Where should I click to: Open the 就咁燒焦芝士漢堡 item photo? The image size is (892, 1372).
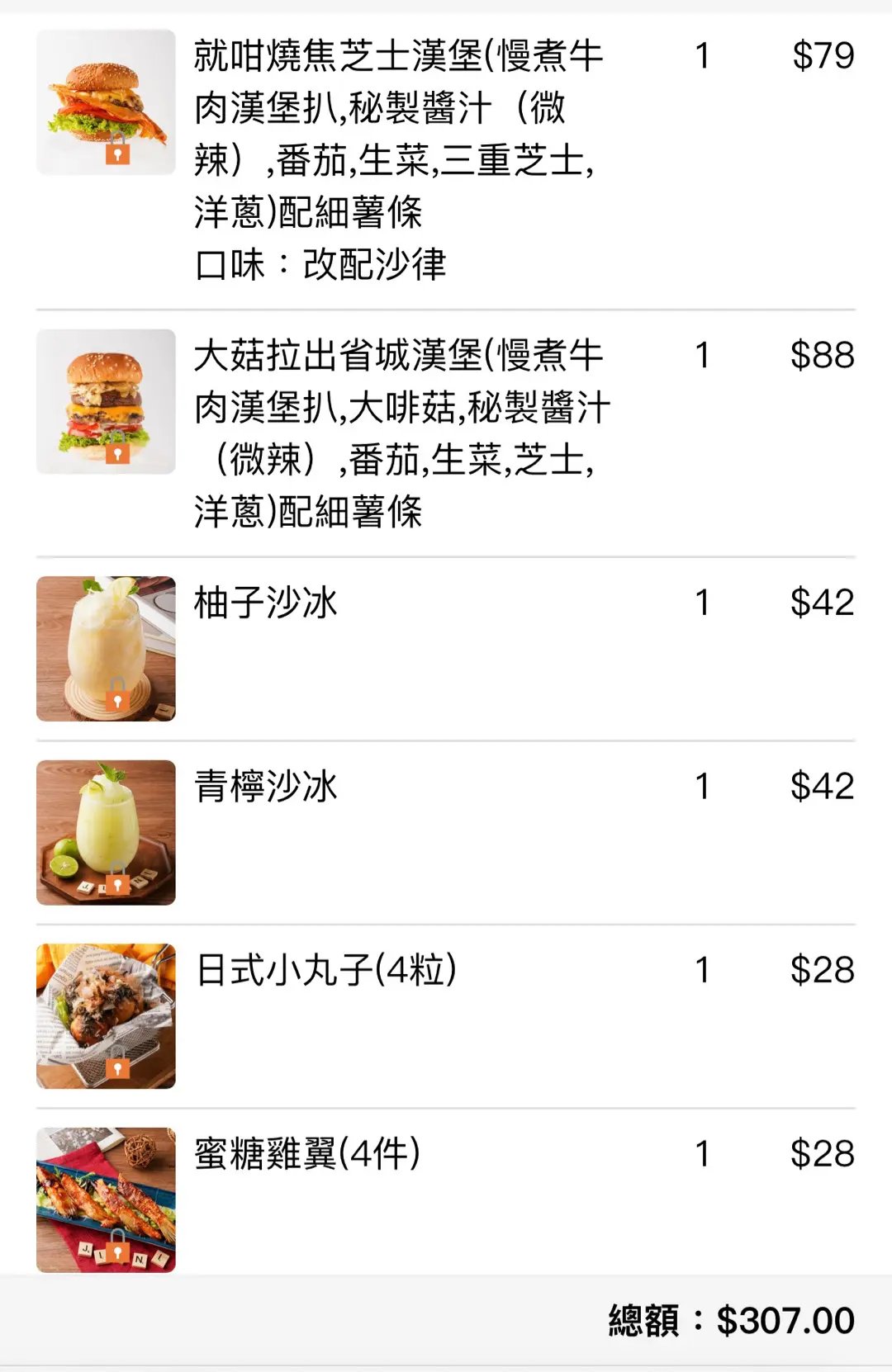click(106, 102)
